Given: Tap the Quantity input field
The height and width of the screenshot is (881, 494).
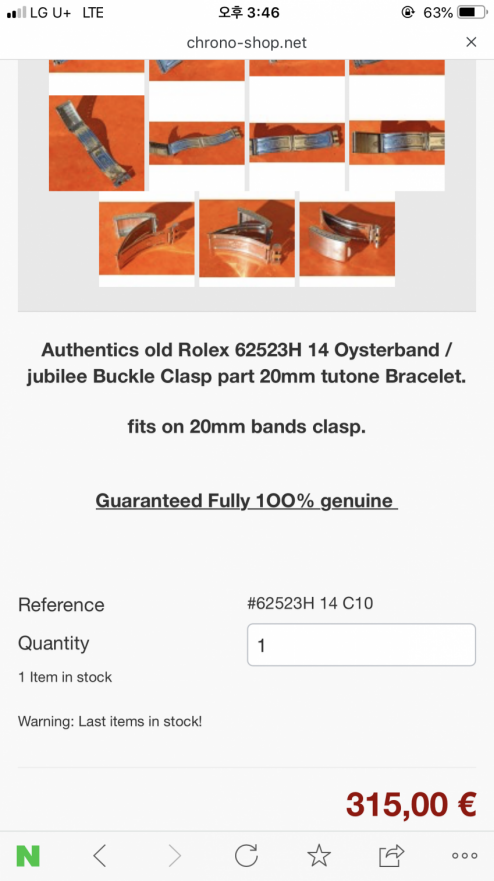Looking at the screenshot, I should click(x=361, y=644).
